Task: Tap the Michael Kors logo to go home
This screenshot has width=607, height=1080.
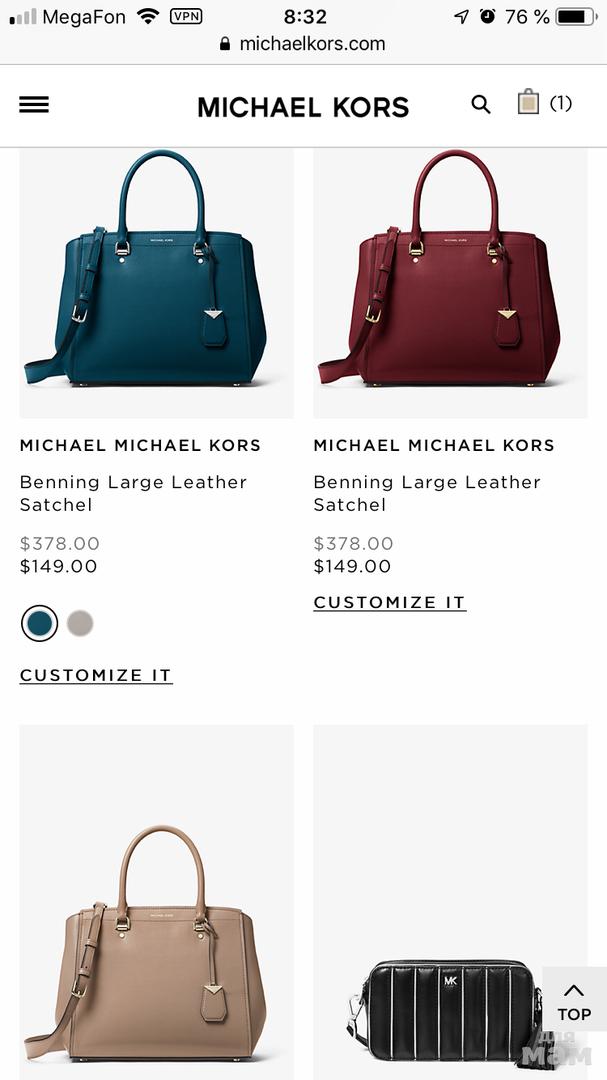Action: 303,107
